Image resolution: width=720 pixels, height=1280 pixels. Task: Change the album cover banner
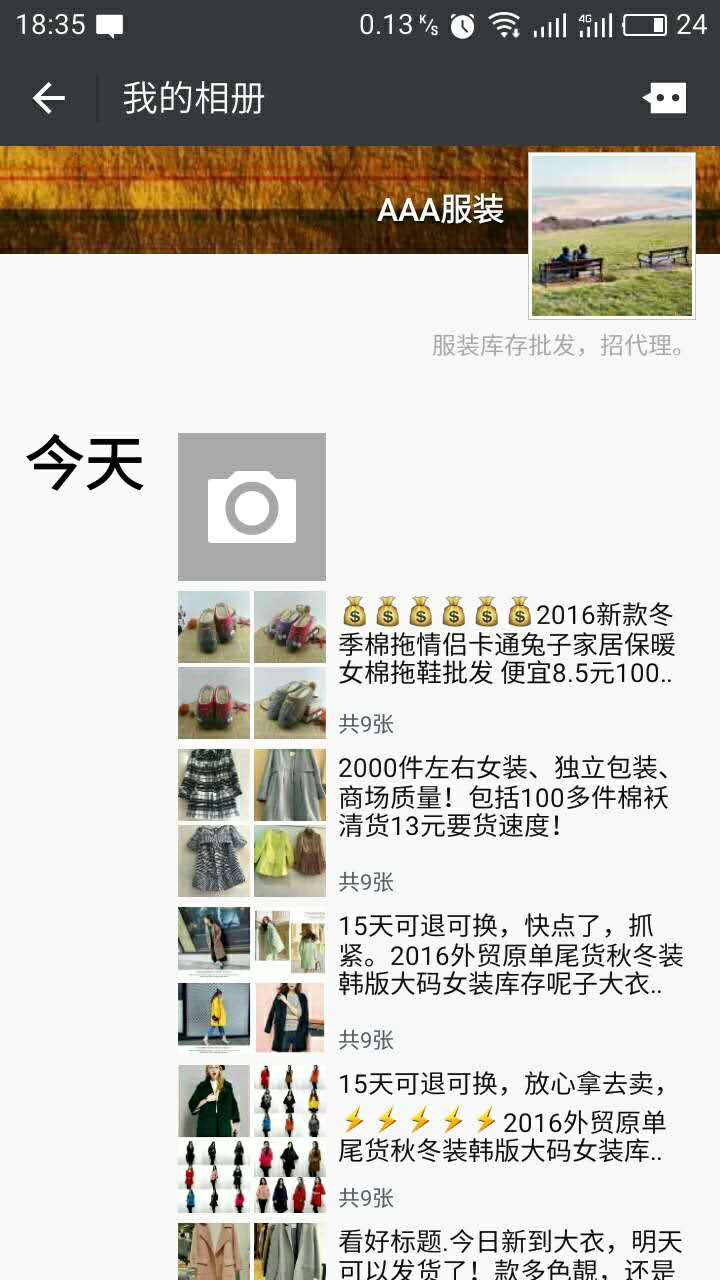coord(250,200)
